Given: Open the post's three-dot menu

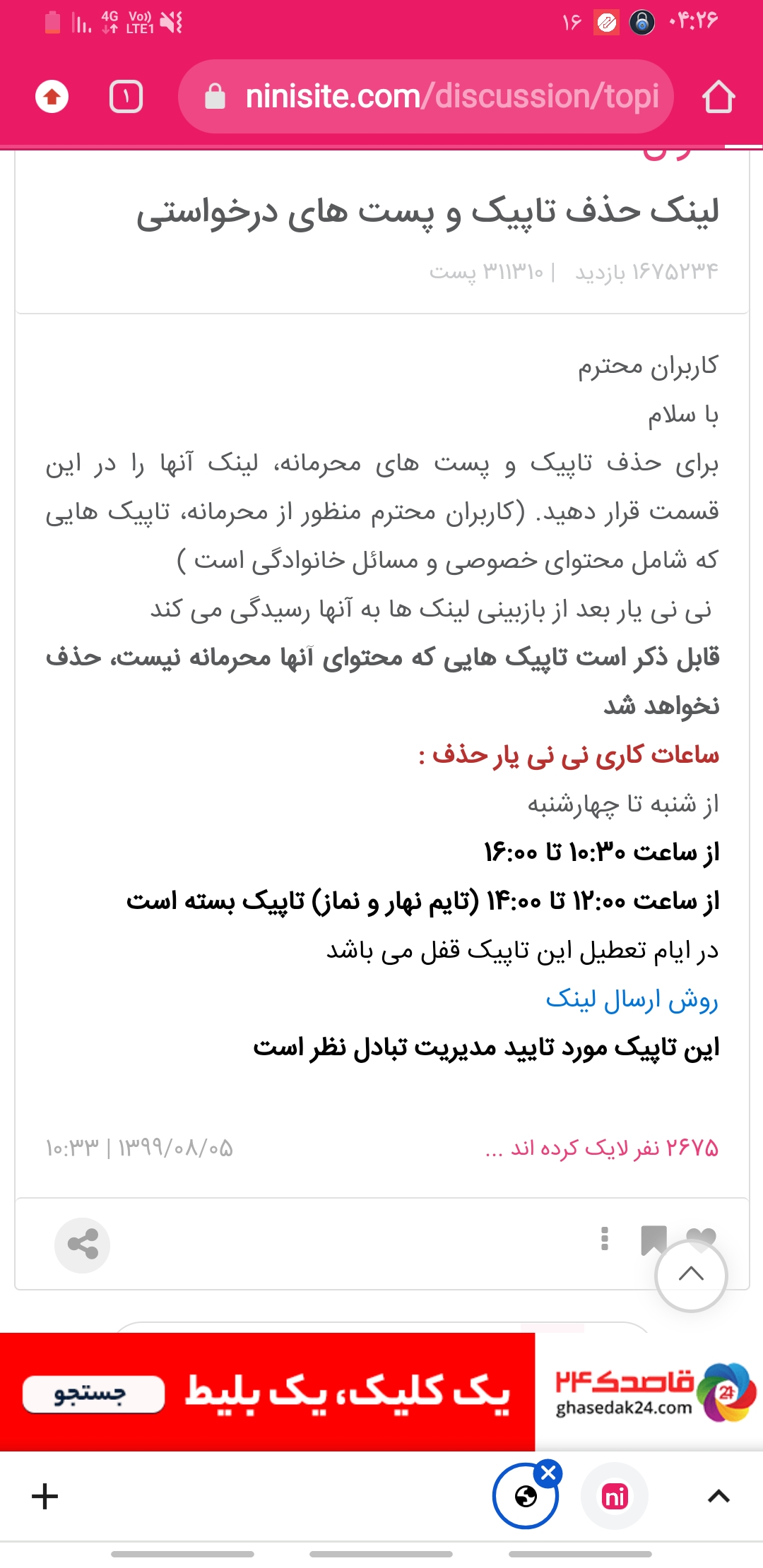Looking at the screenshot, I should point(604,1239).
